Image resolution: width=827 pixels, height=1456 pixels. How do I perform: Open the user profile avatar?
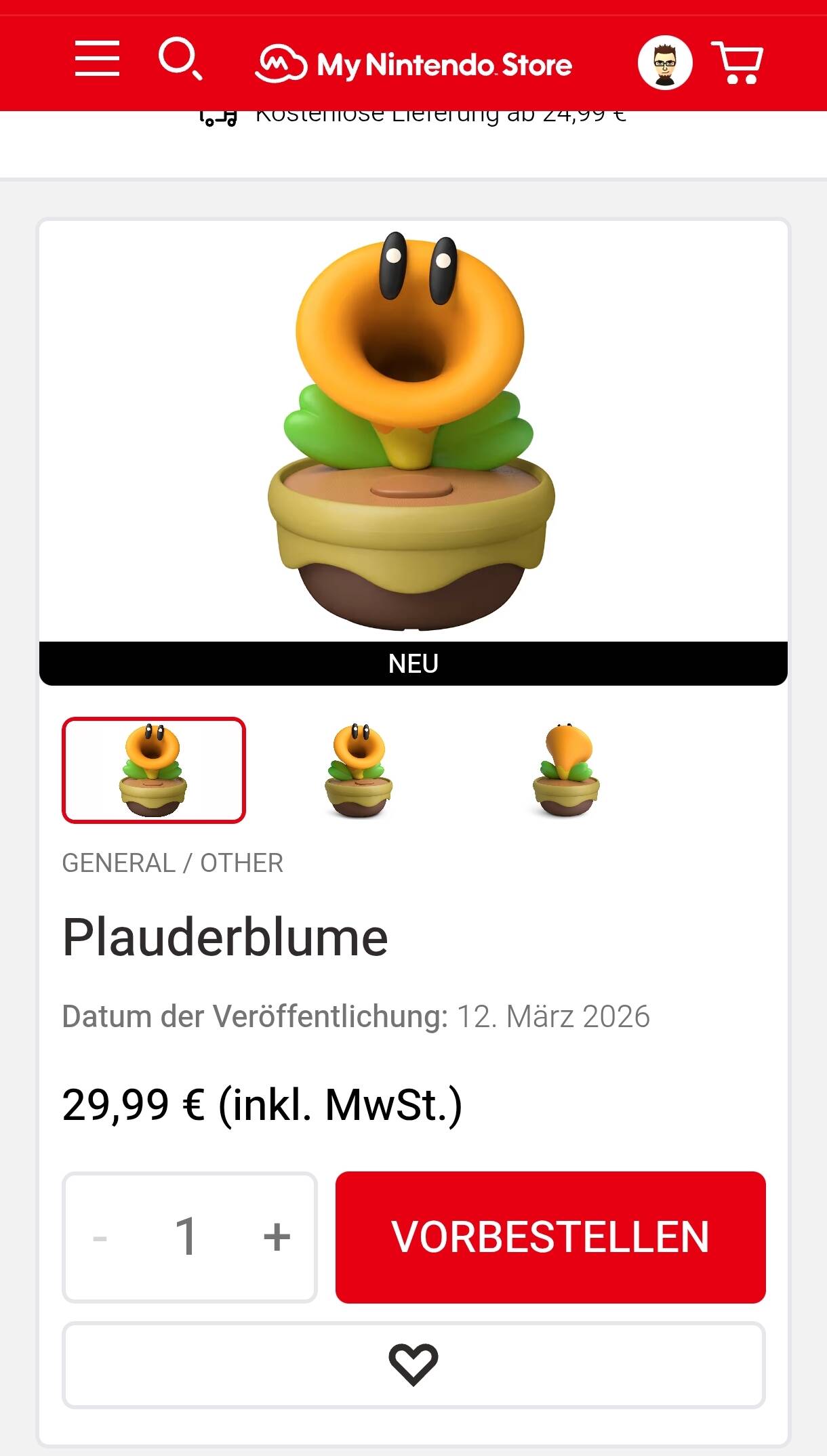pos(664,63)
